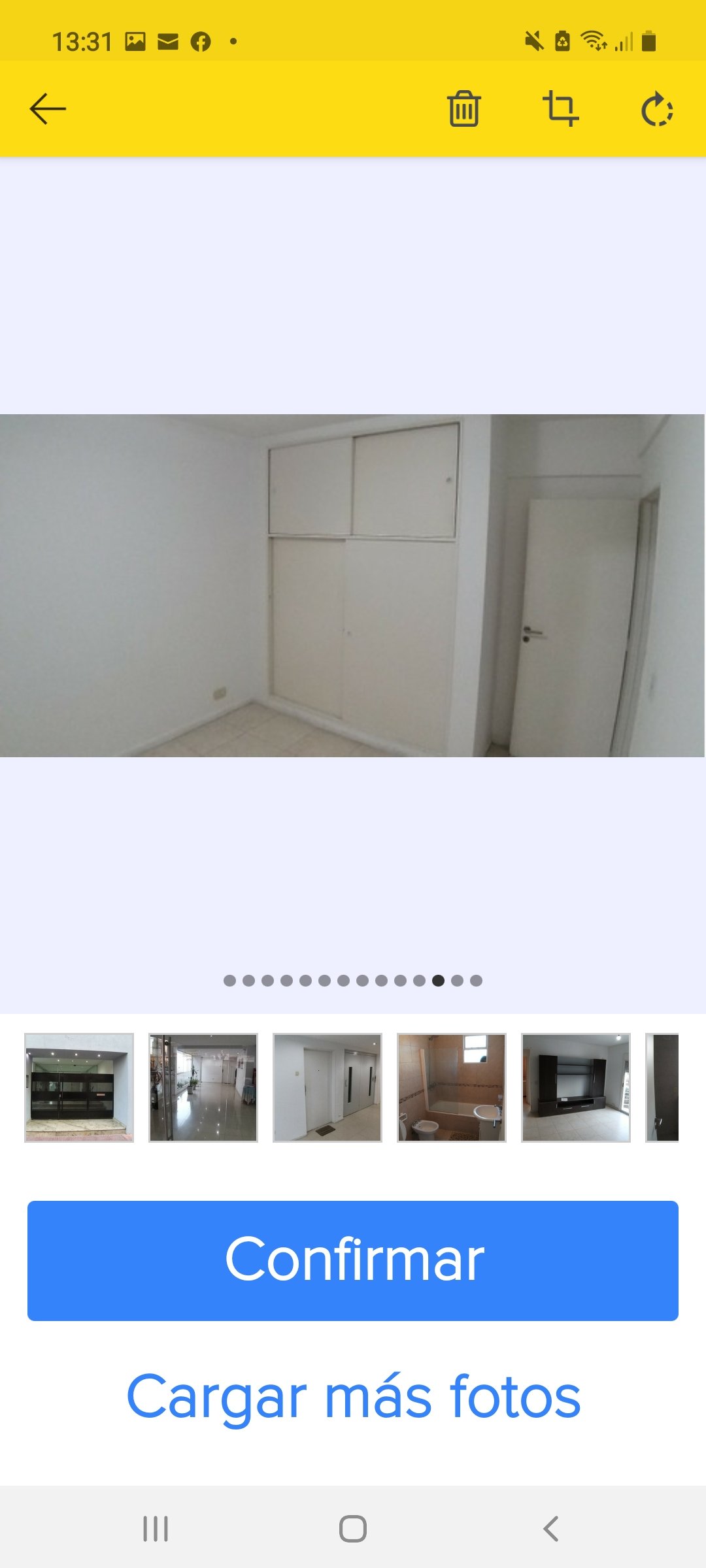Open the crop tool

(x=560, y=108)
